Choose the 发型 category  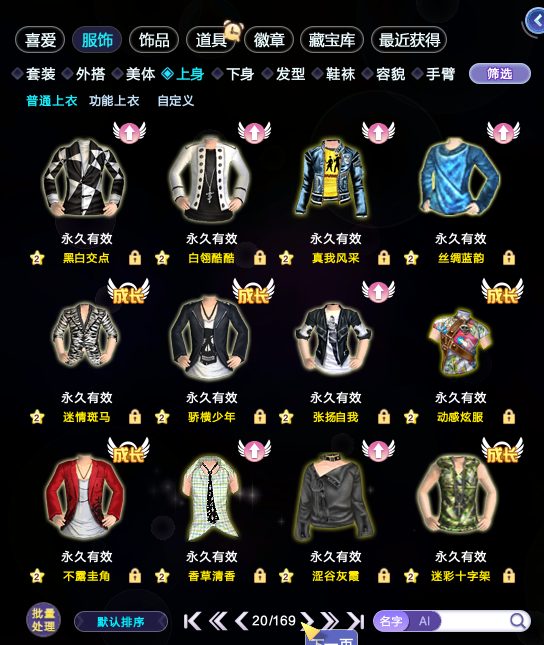click(x=284, y=74)
